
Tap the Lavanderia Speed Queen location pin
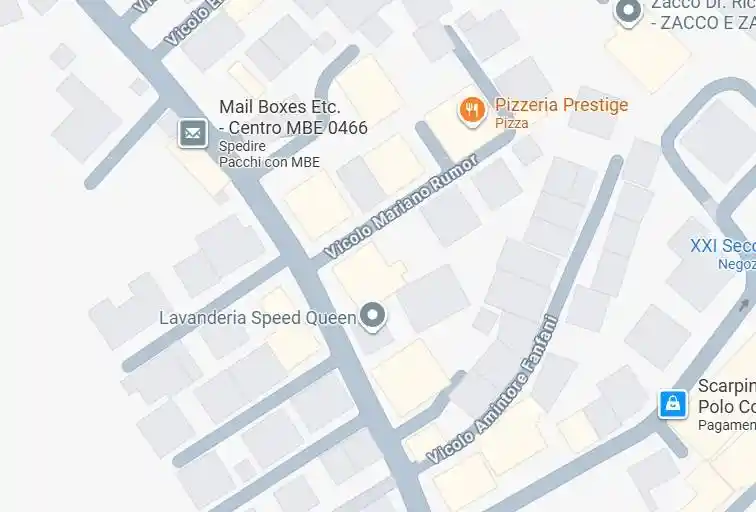[x=373, y=316]
